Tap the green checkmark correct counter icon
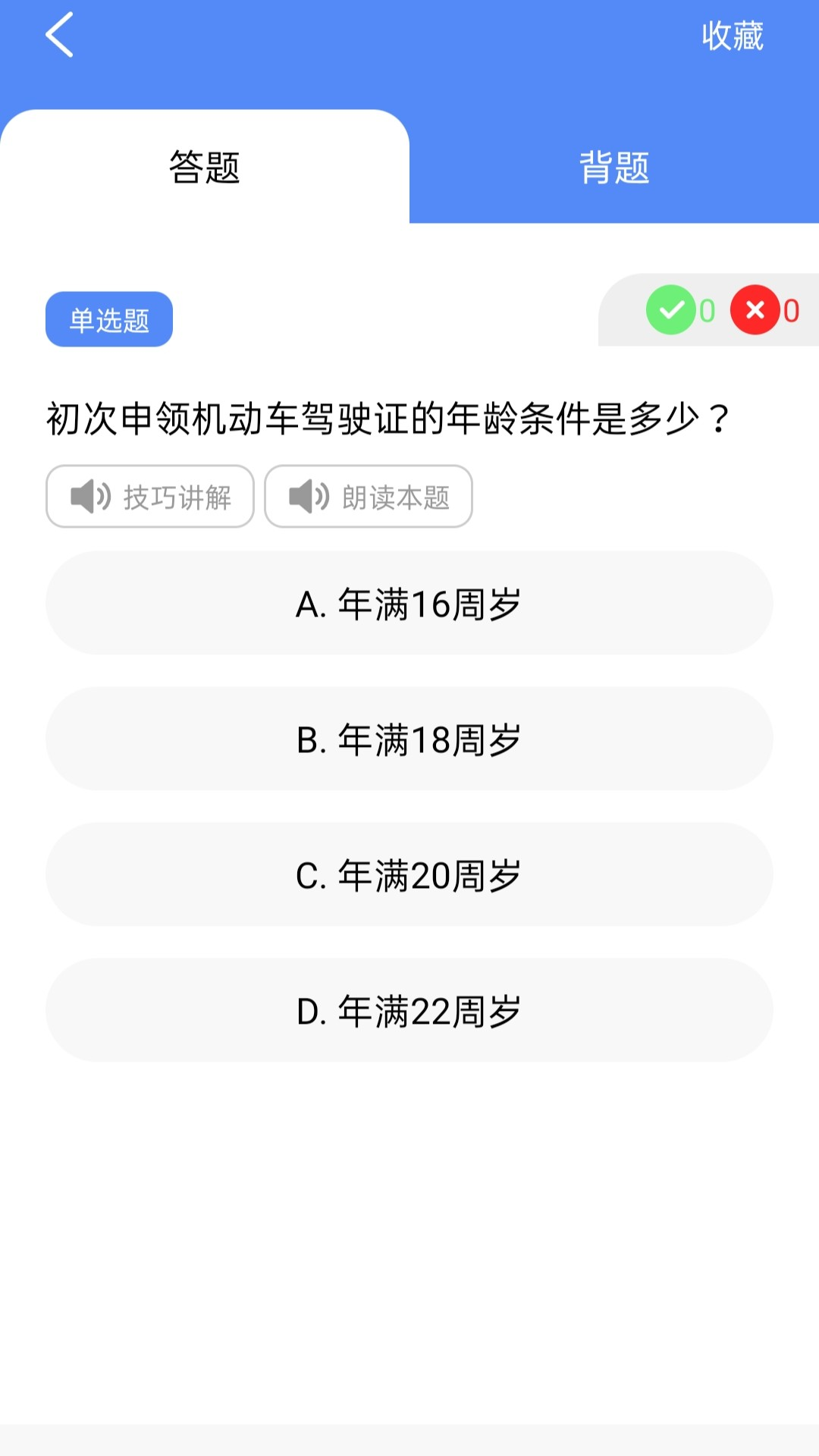Screen dimensions: 819x1456 click(x=672, y=310)
